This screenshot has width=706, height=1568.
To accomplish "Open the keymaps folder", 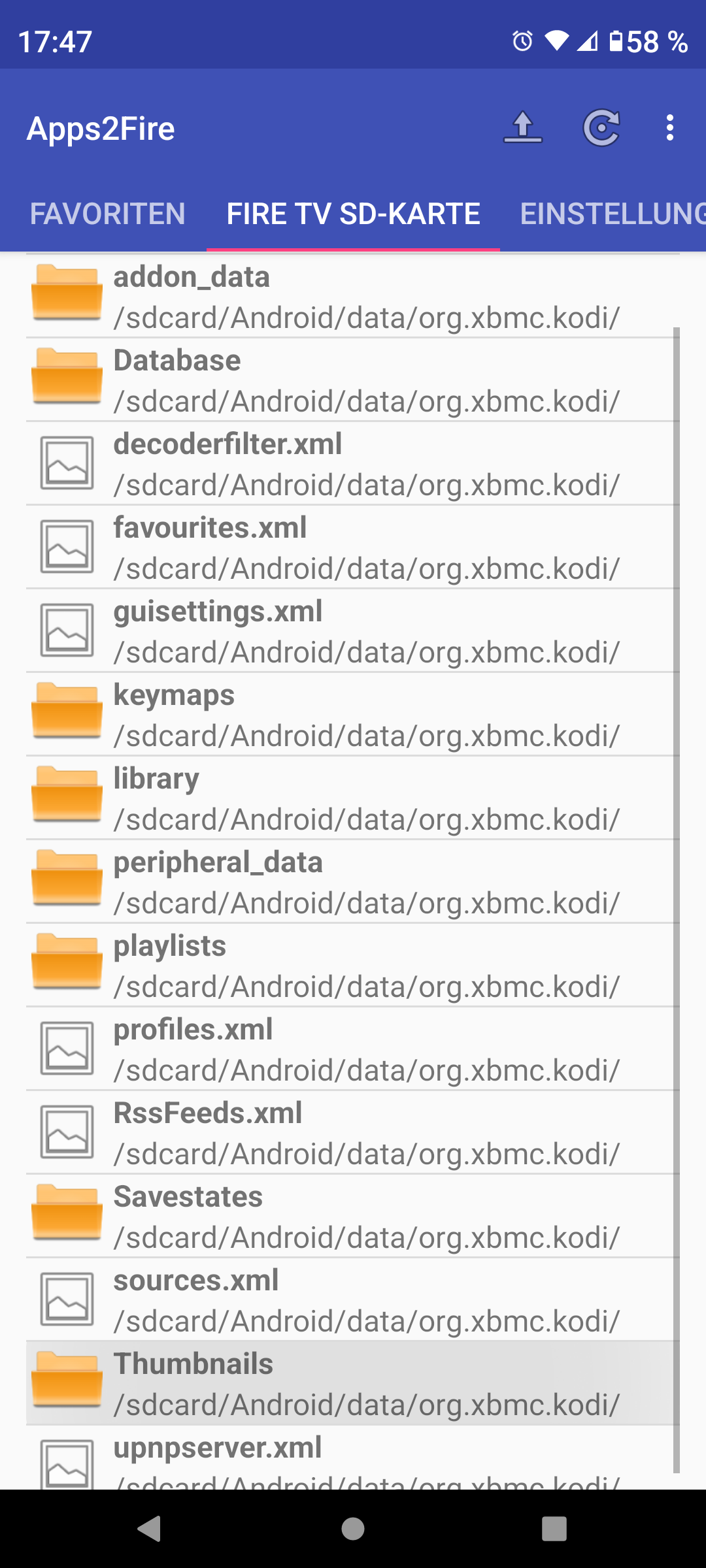I will 353,714.
